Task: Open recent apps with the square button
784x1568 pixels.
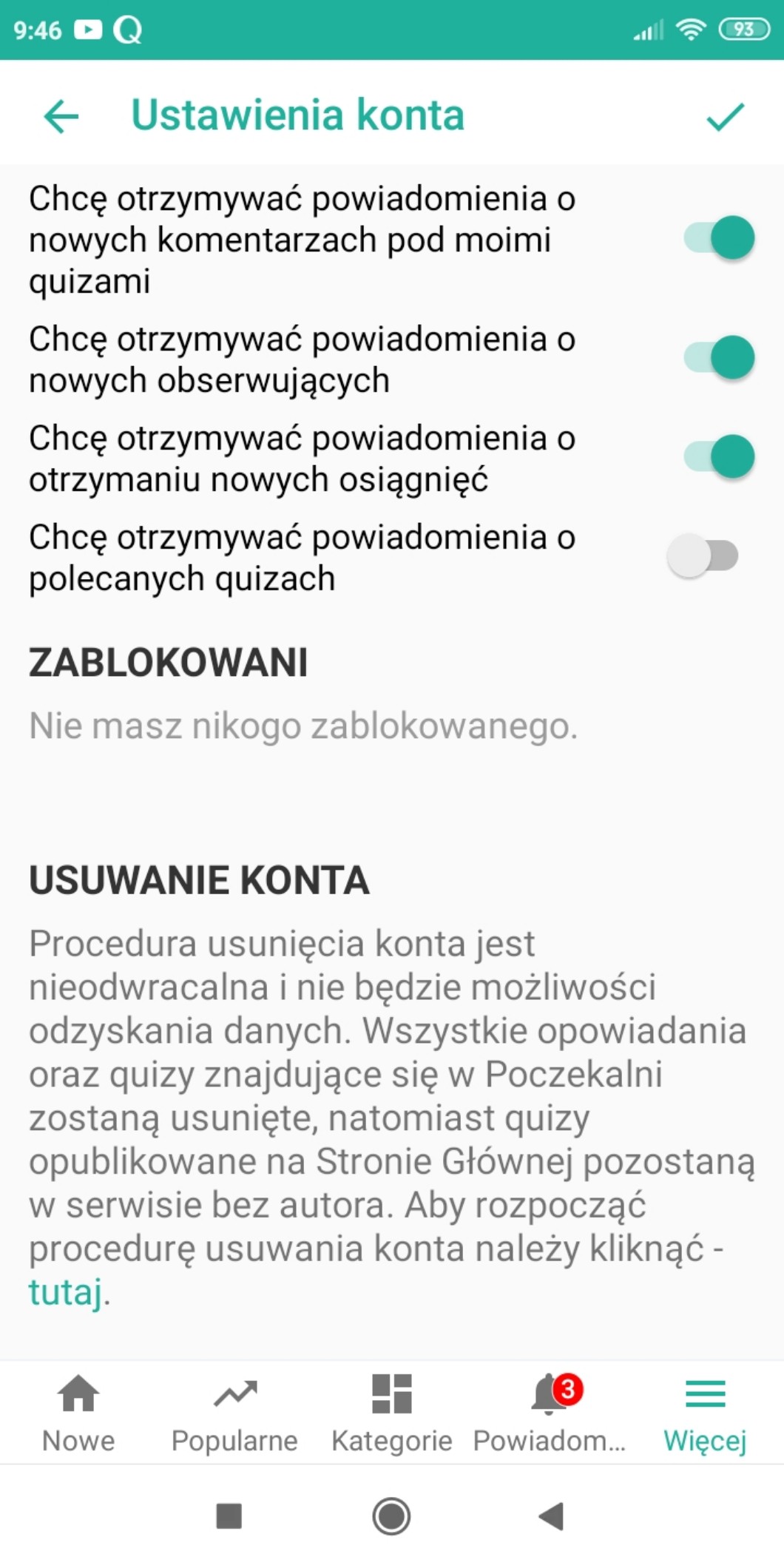Action: coord(229,1516)
